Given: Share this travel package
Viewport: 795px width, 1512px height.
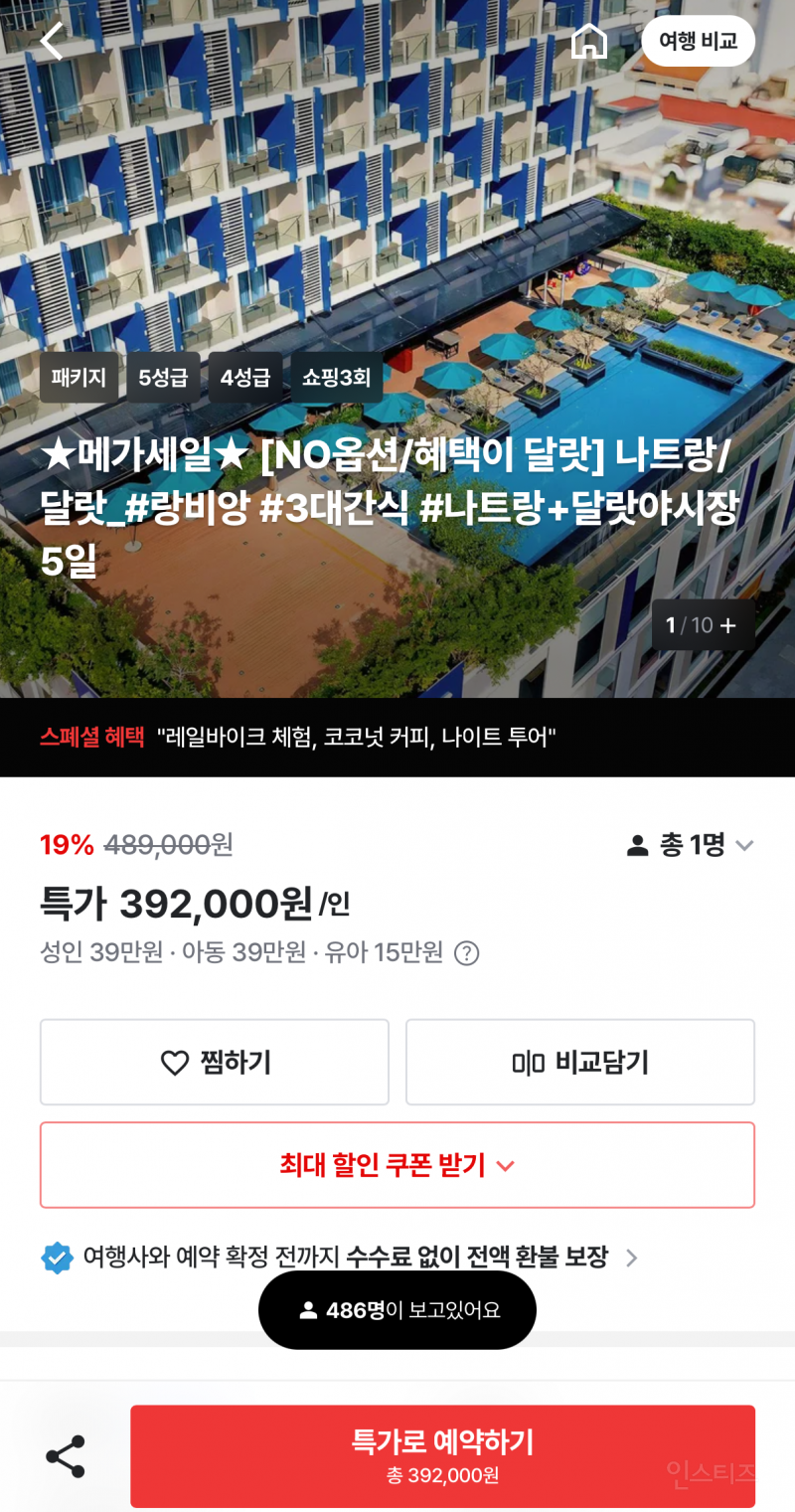Looking at the screenshot, I should pos(66,1456).
